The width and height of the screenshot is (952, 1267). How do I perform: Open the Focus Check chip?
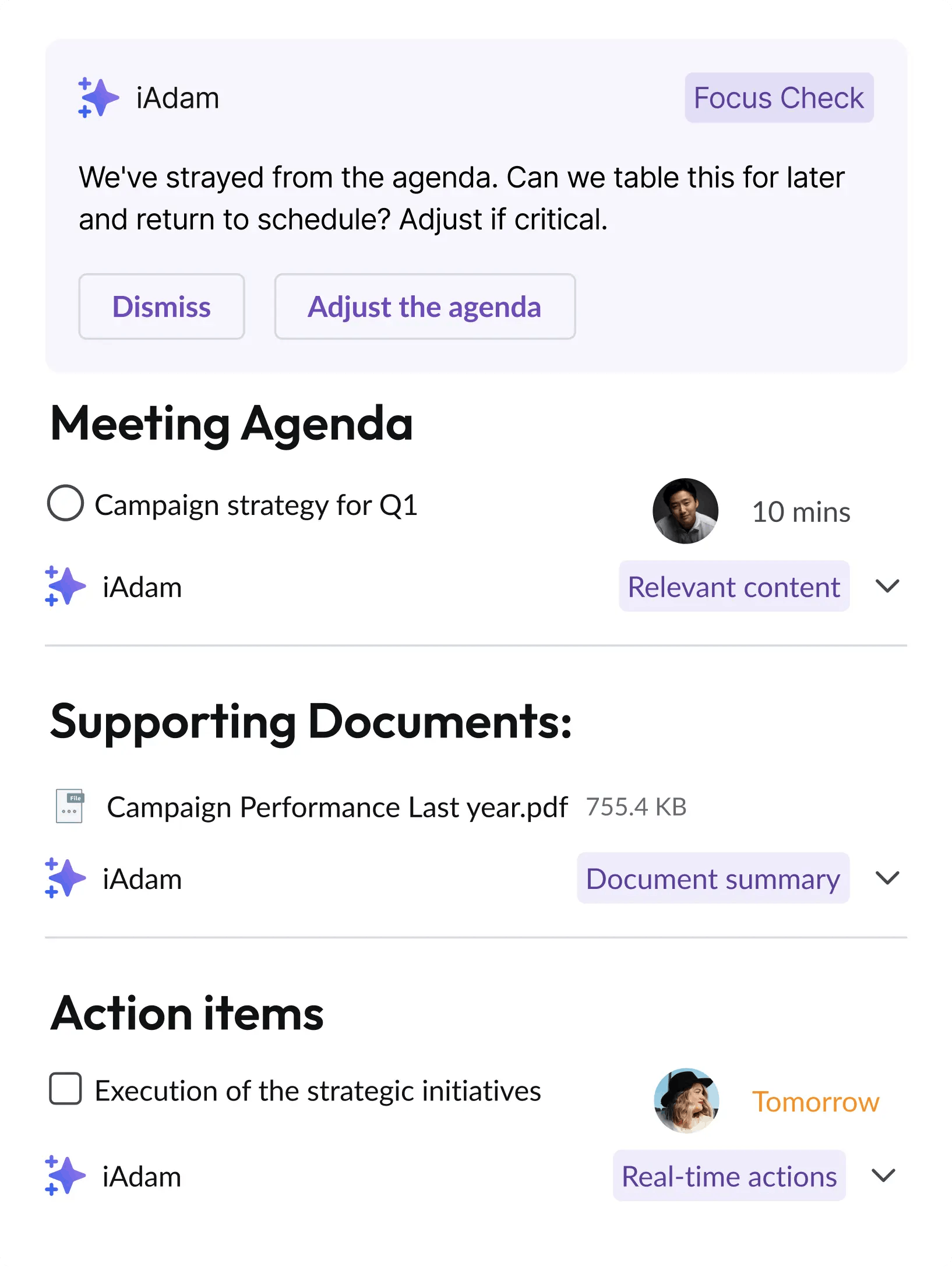pyautogui.click(x=778, y=98)
